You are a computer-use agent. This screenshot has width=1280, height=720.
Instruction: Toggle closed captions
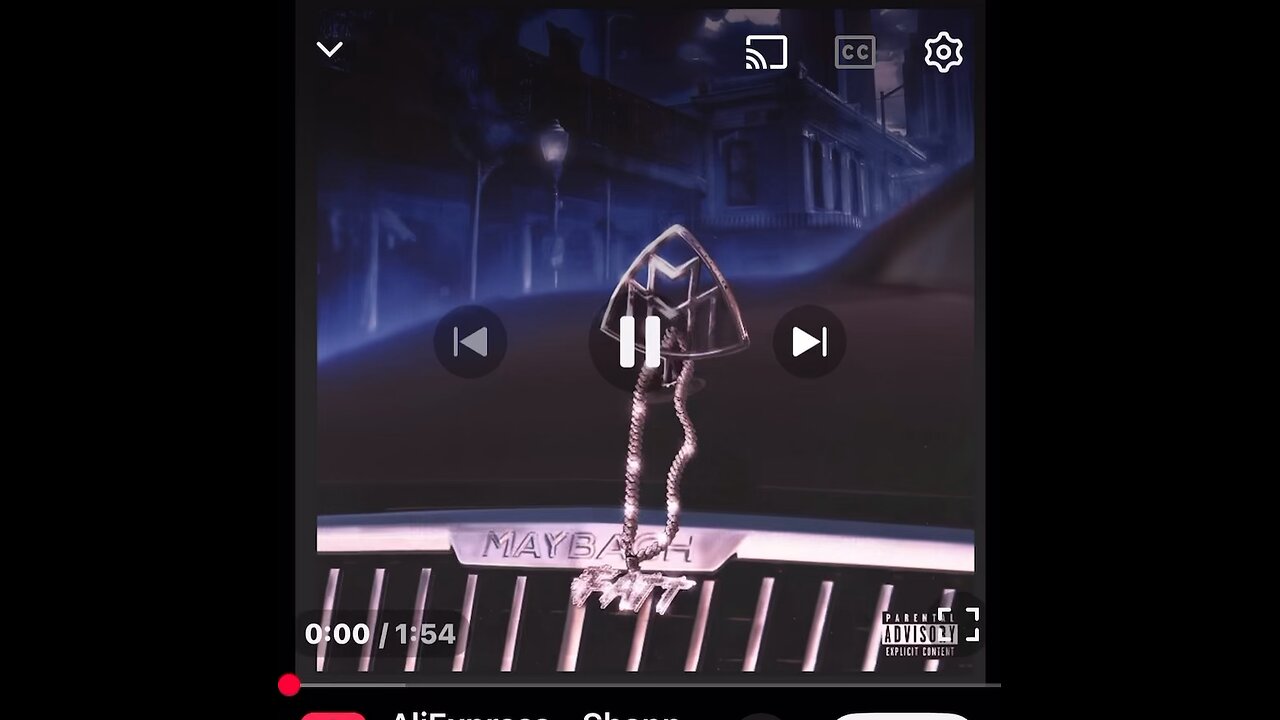(x=855, y=53)
